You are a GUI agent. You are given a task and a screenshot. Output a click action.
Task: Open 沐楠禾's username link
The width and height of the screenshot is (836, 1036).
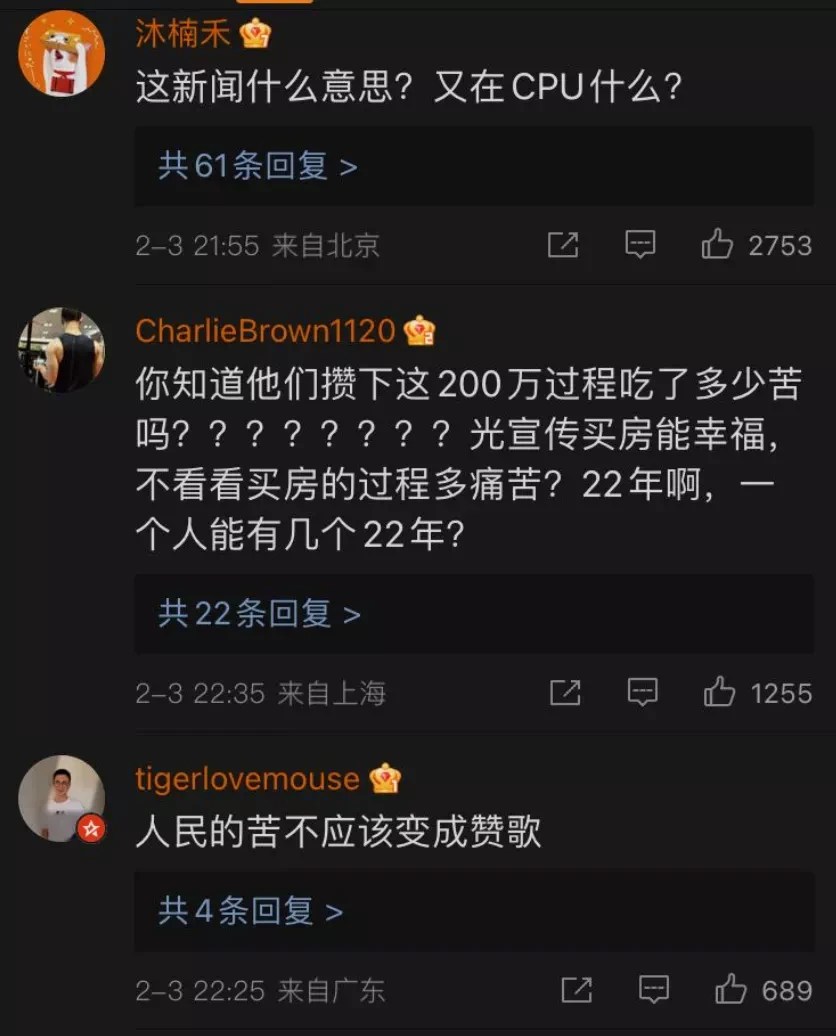183,34
